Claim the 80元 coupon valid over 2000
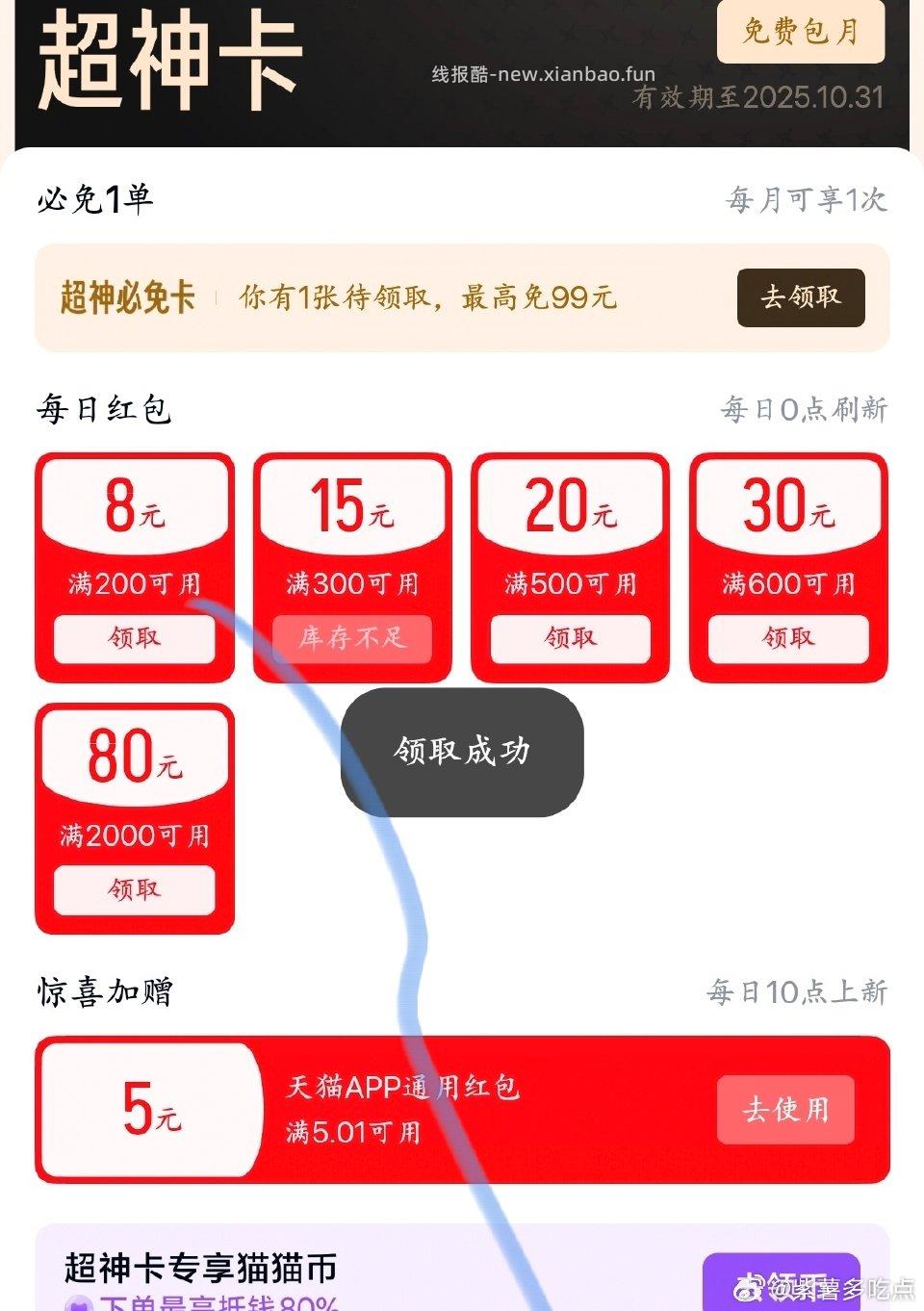This screenshot has width=924, height=1311. [x=135, y=889]
